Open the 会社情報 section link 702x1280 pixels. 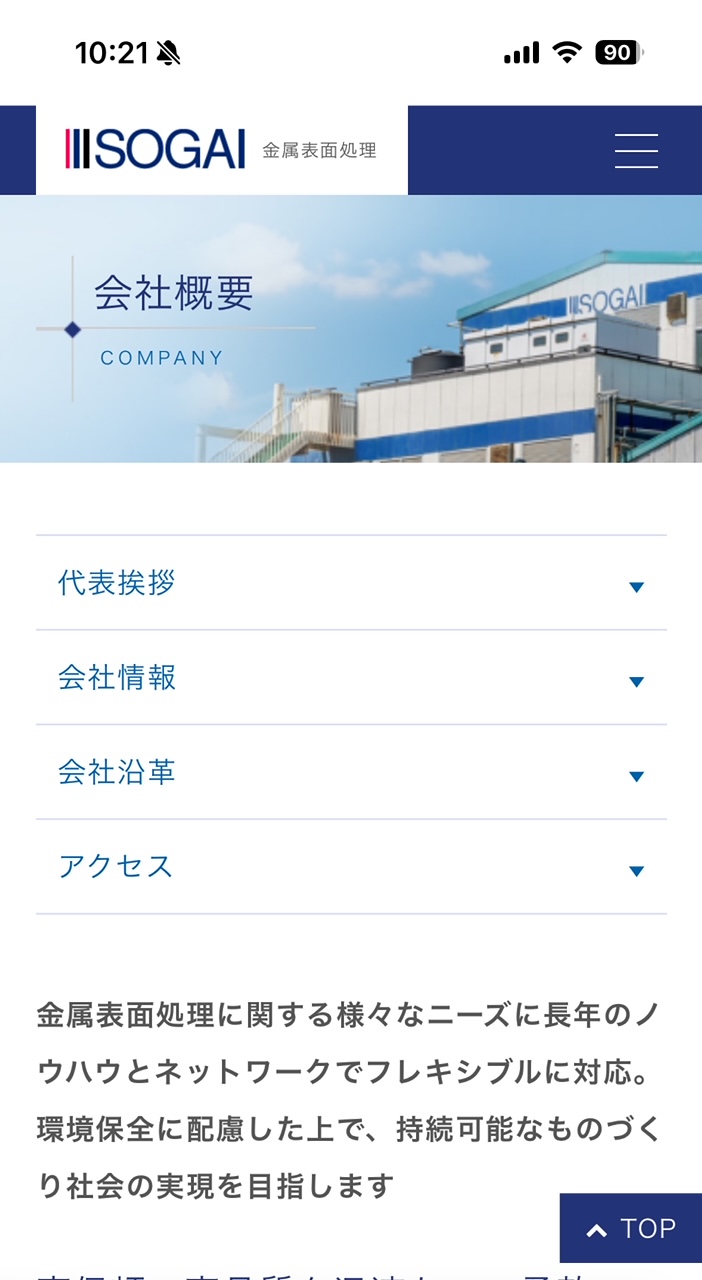[351, 678]
